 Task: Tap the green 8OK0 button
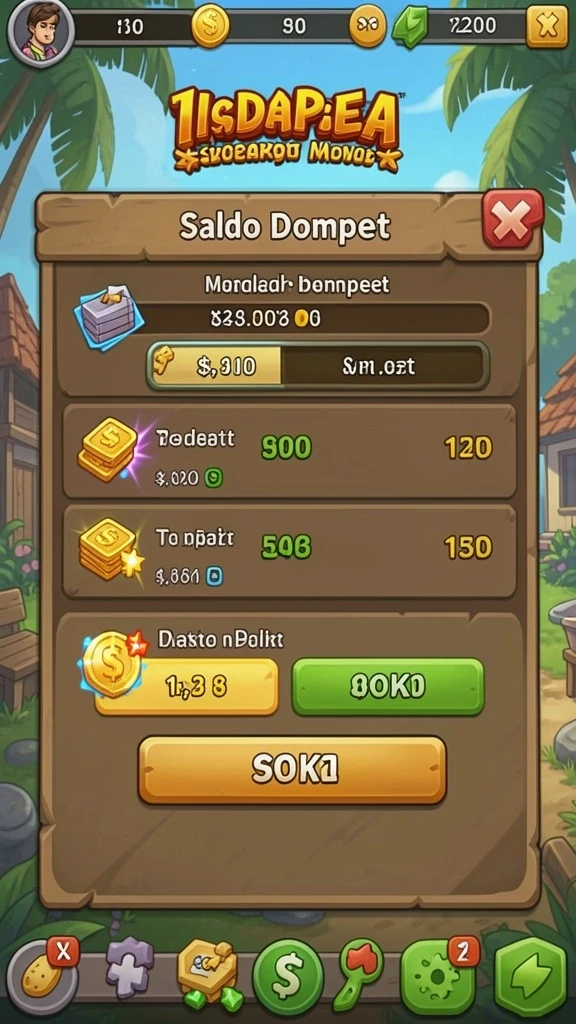coord(388,686)
